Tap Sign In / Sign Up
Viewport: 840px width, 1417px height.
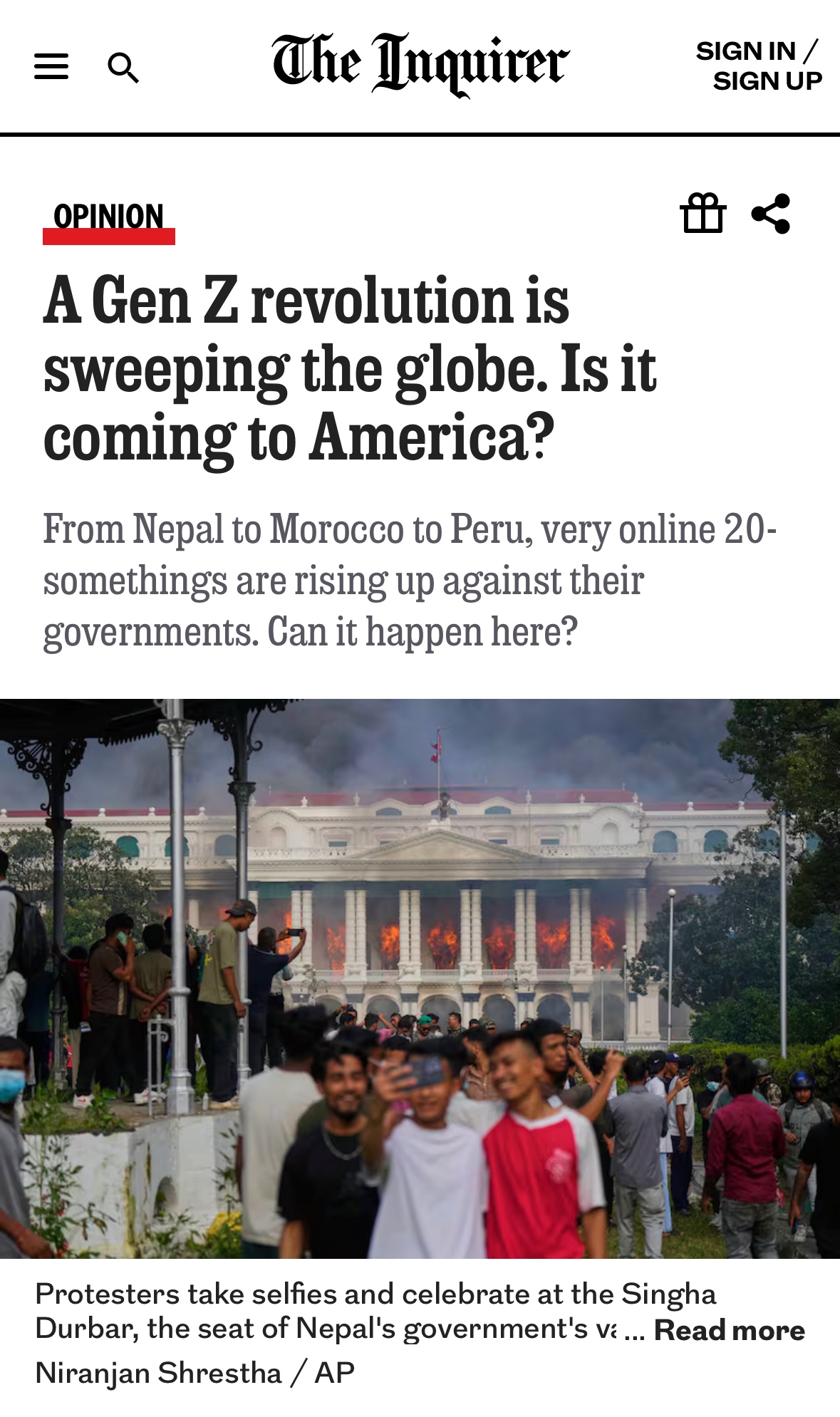[x=758, y=66]
